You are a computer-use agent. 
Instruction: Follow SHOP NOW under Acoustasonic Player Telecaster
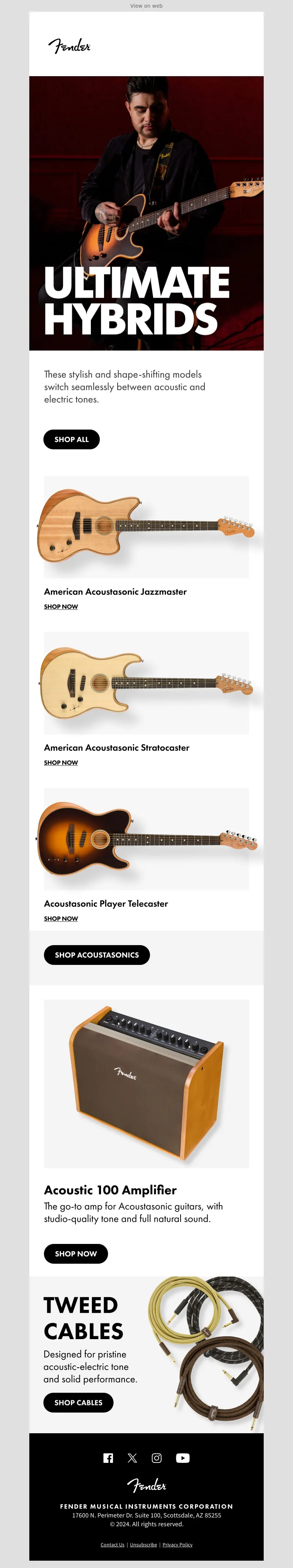coord(61,918)
